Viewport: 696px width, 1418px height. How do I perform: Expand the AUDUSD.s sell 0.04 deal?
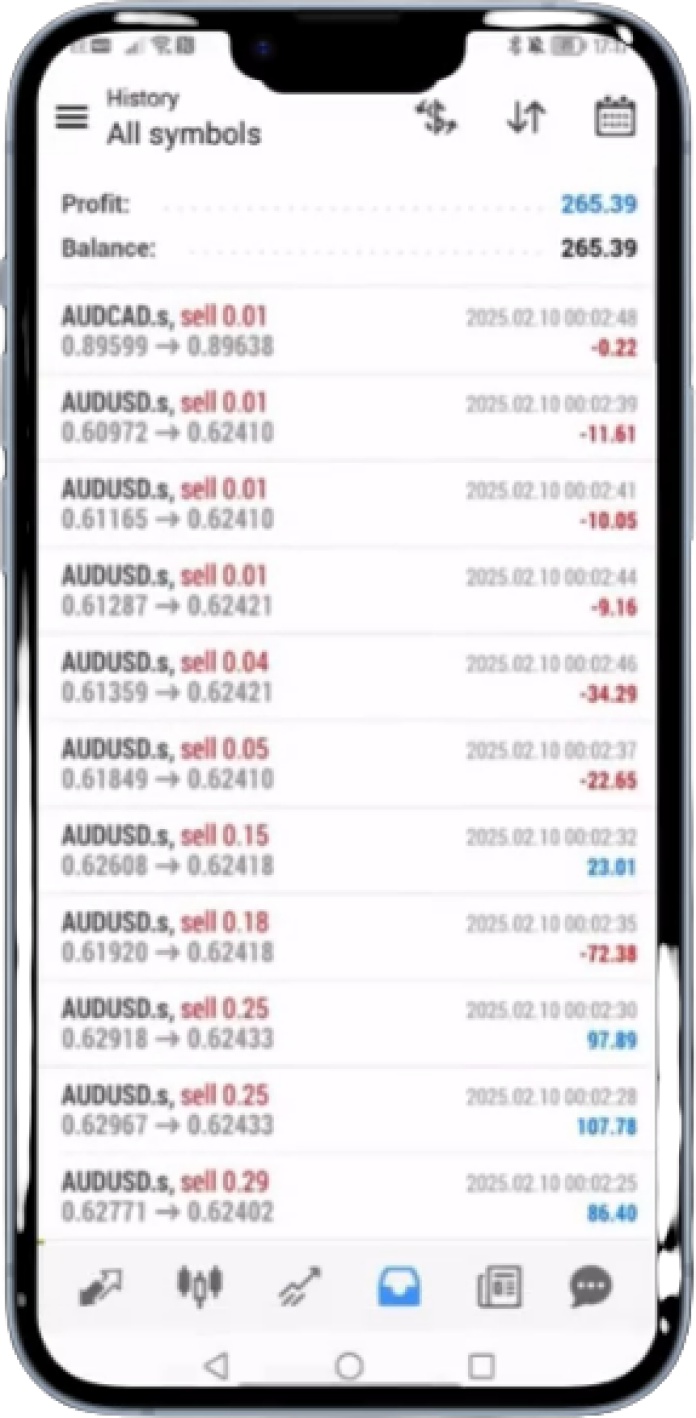[348, 677]
